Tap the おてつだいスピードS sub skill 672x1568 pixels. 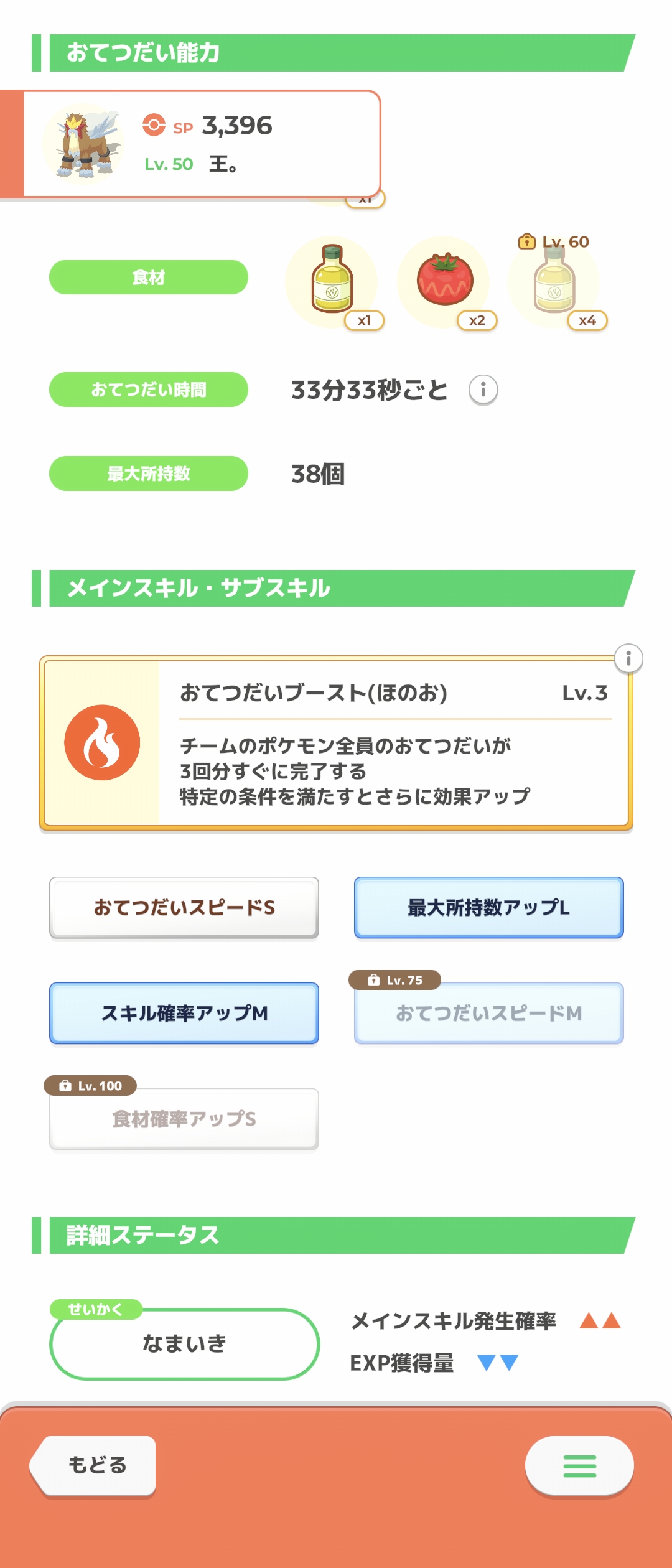pos(184,908)
